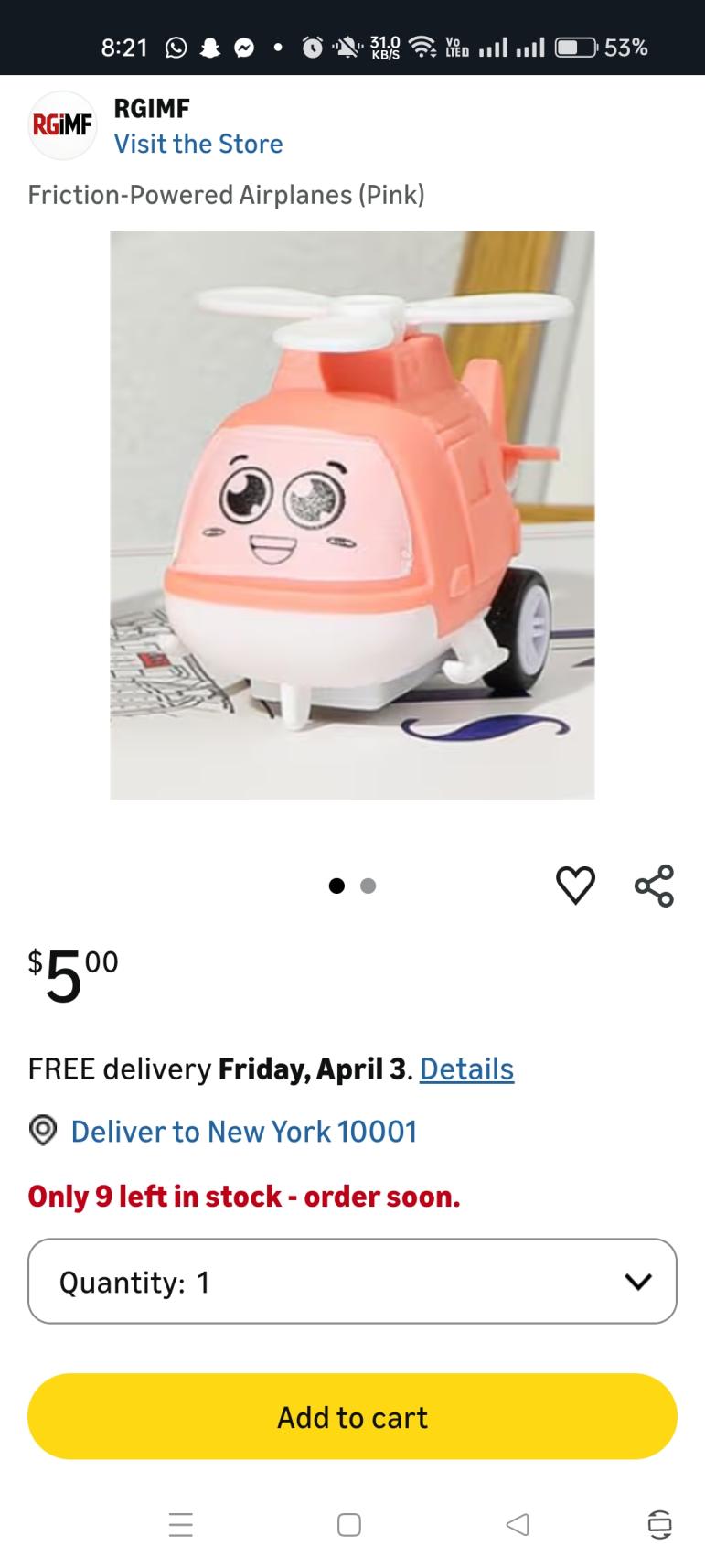
Task: Visit the RGIMF store
Action: click(x=198, y=144)
